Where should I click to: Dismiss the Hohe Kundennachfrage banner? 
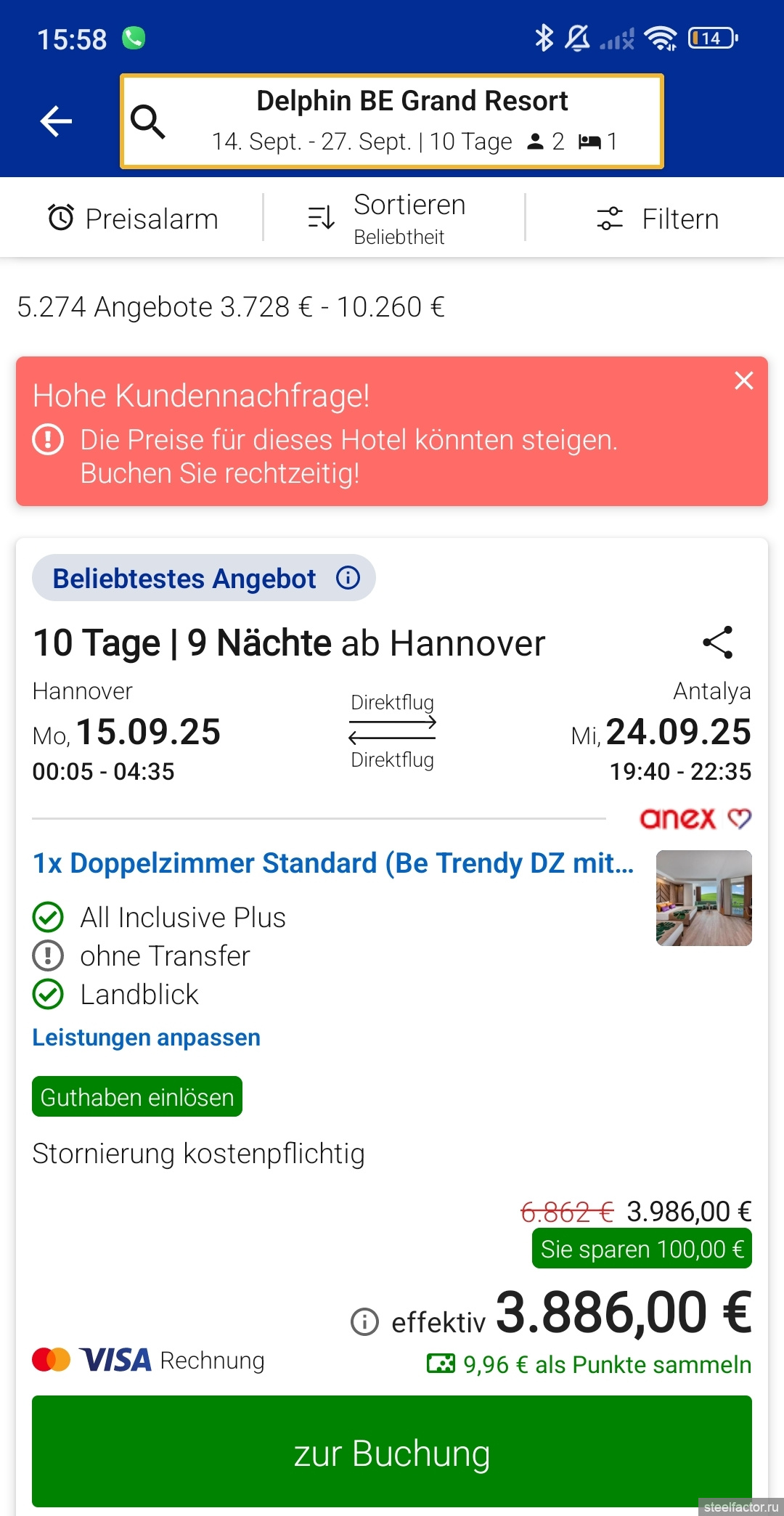point(743,380)
